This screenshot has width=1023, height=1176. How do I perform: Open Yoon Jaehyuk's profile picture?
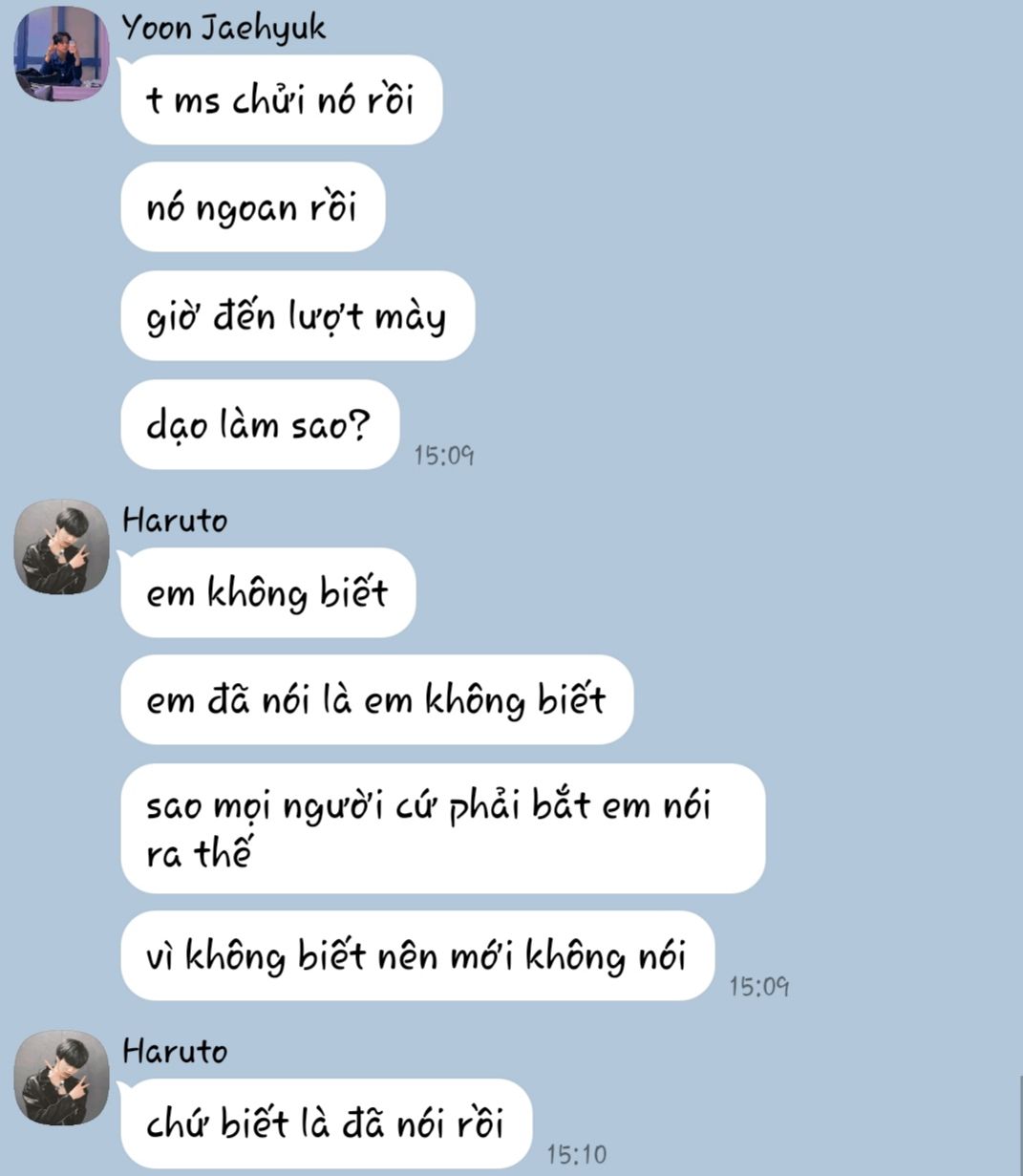[61, 53]
